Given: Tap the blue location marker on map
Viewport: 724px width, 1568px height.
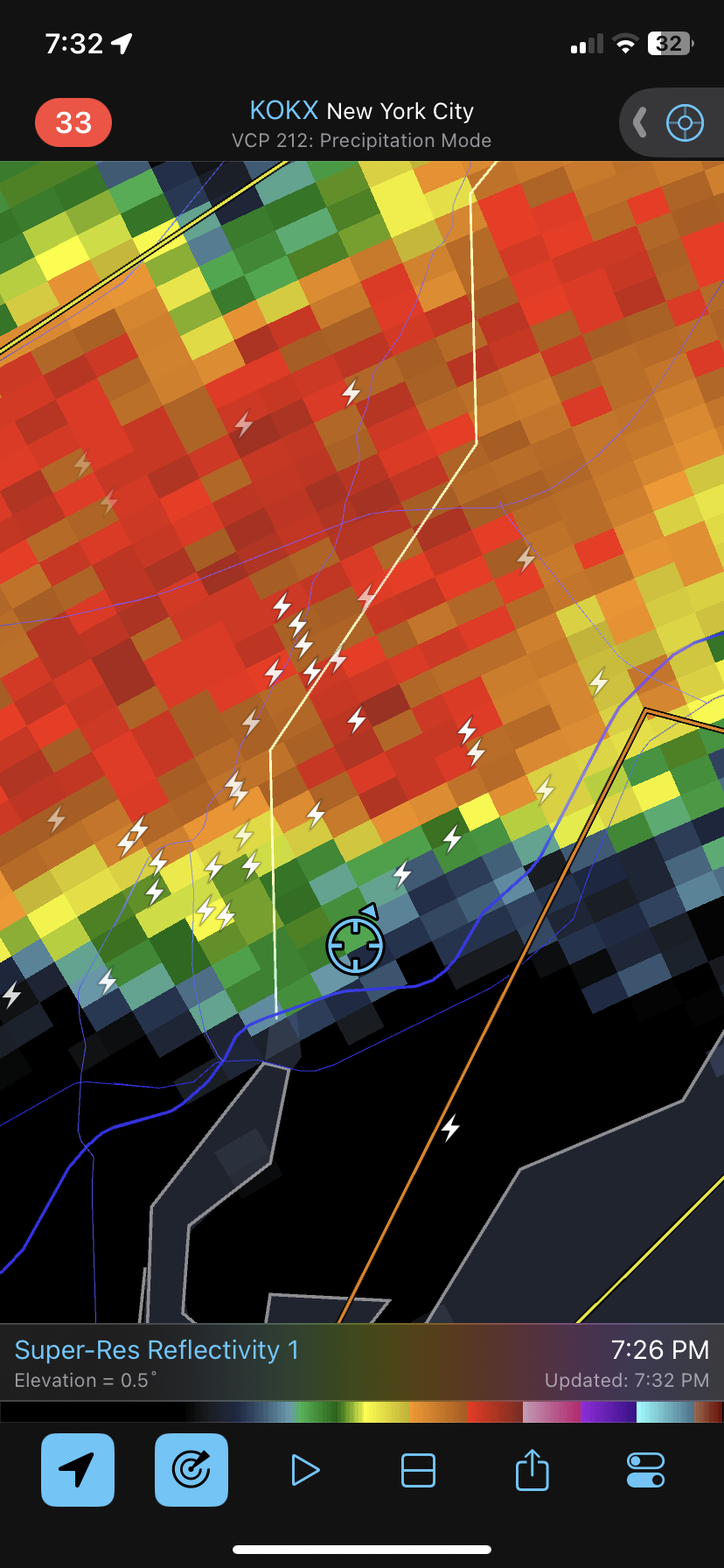Looking at the screenshot, I should (355, 943).
